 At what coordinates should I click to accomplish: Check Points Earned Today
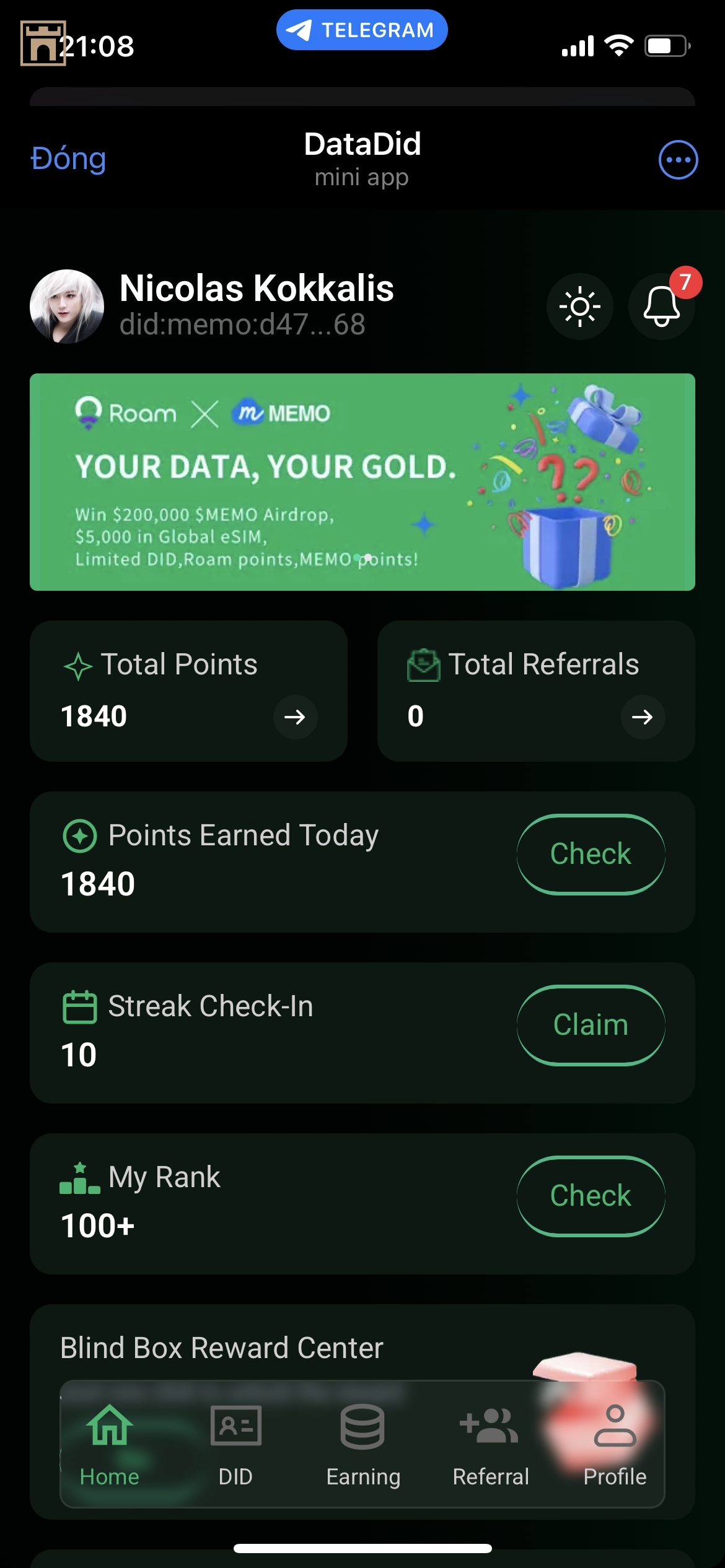coord(591,854)
